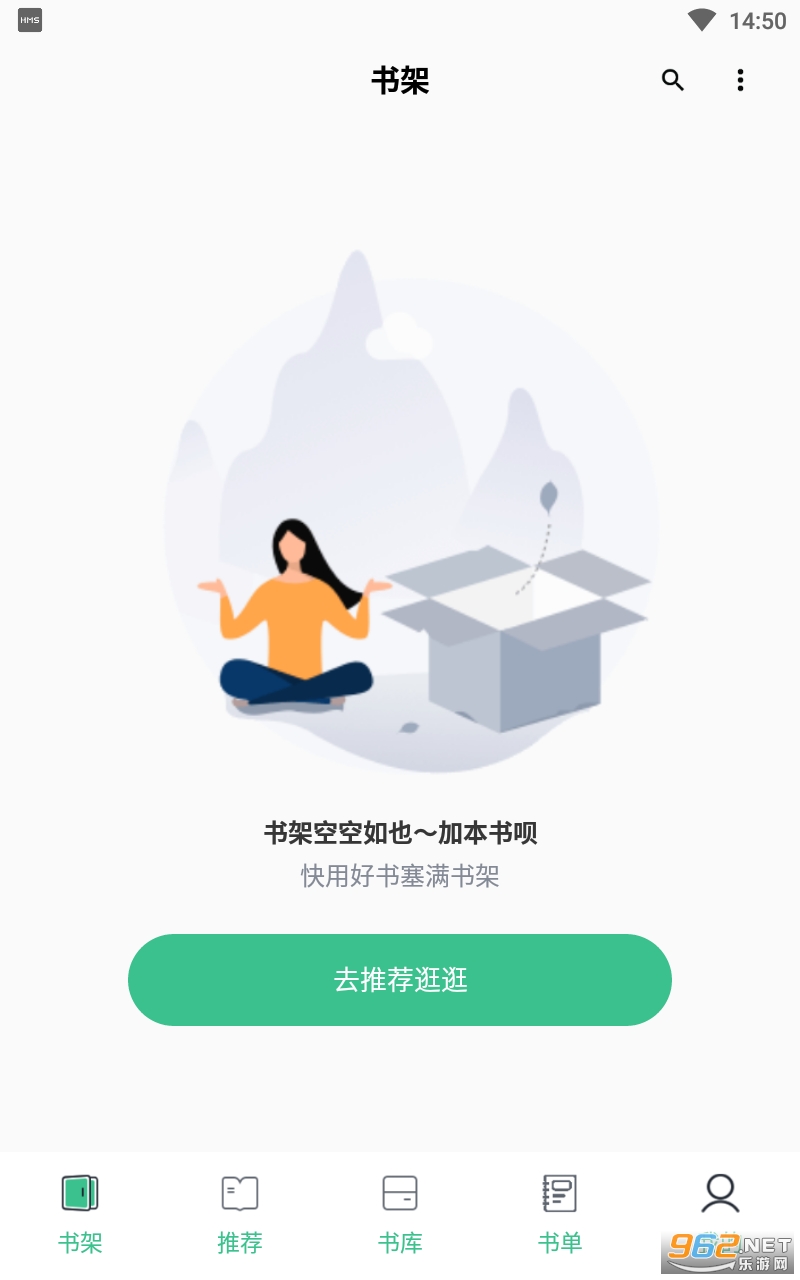Open the three-dot overflow menu
Viewport: 800px width, 1280px height.
(x=740, y=80)
